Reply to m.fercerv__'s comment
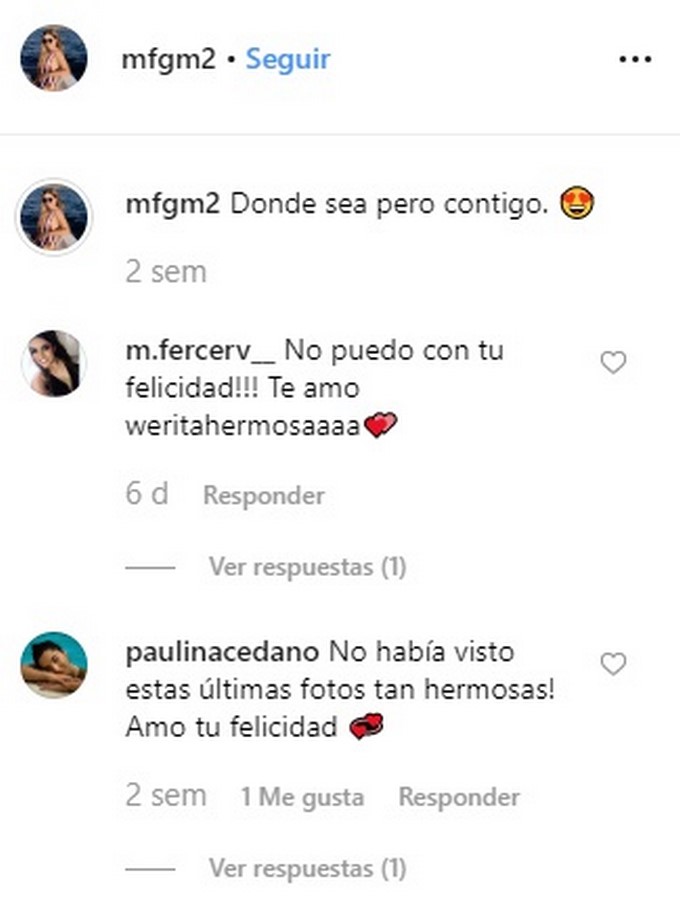Viewport: 680px width, 914px height. pos(264,495)
